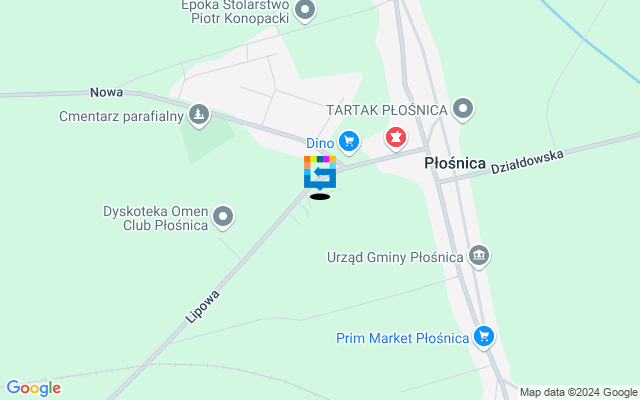Open Prim Market Płośnica shopping pin
Image resolution: width=640 pixels, height=400 pixels.
point(485,337)
